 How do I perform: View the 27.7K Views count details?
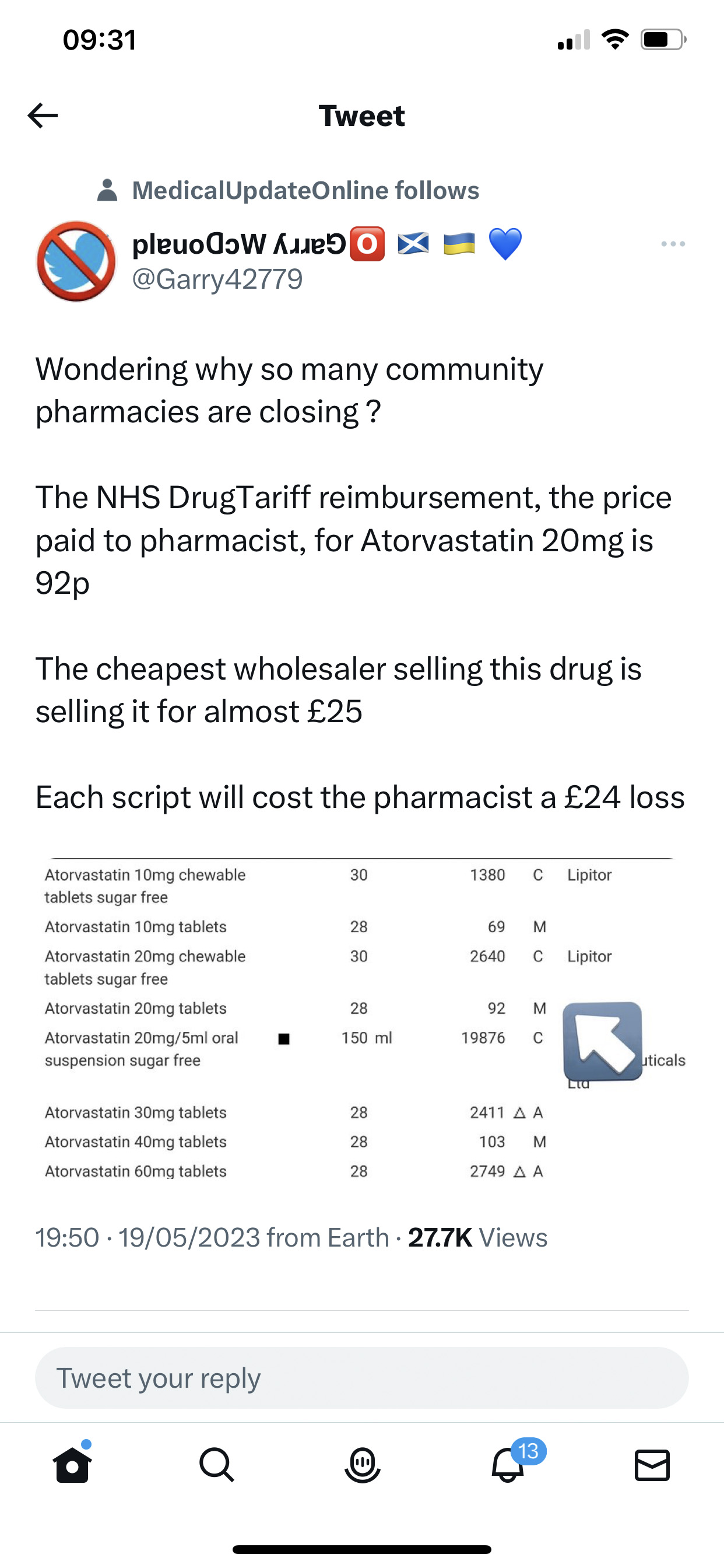click(x=477, y=1237)
